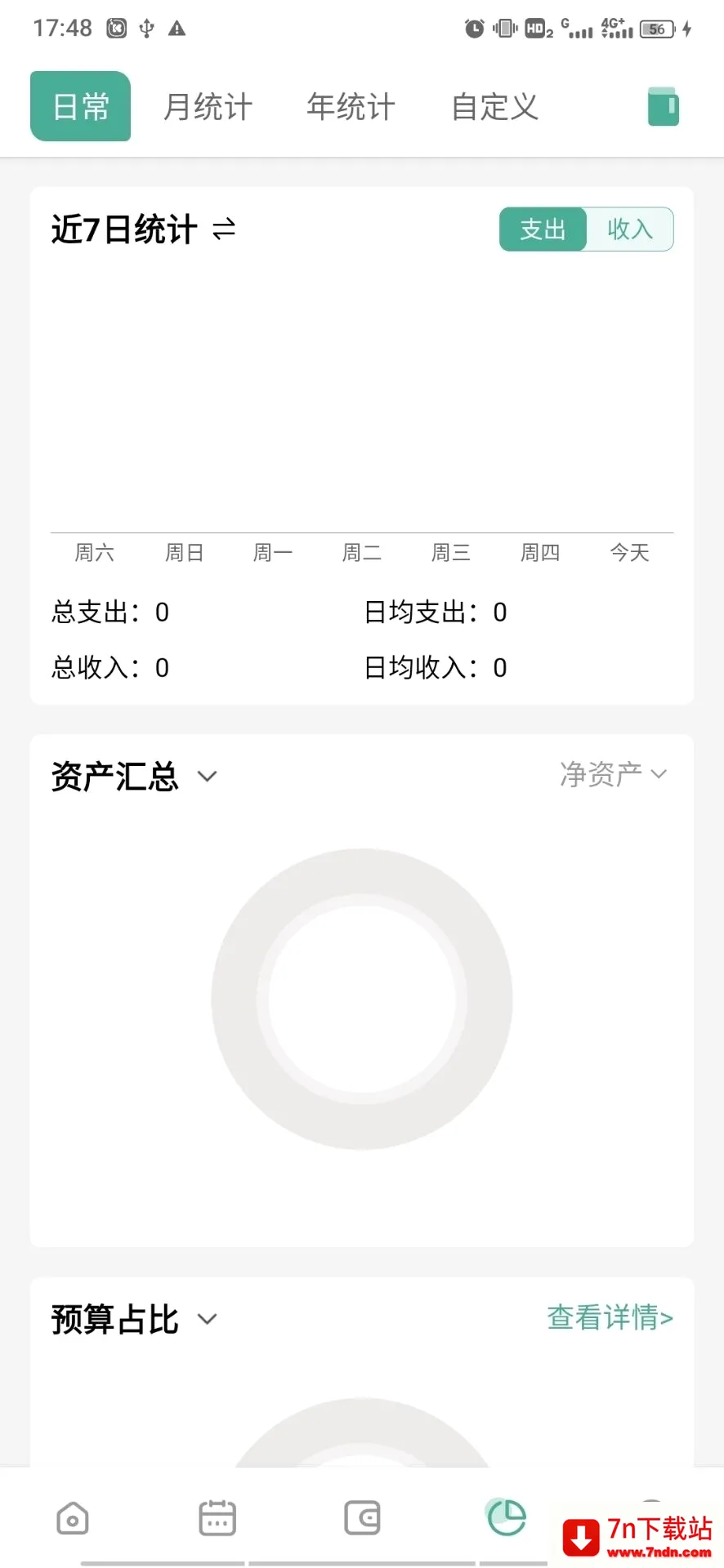Open the 自定义 tab
Viewport: 724px width, 1568px height.
point(495,107)
